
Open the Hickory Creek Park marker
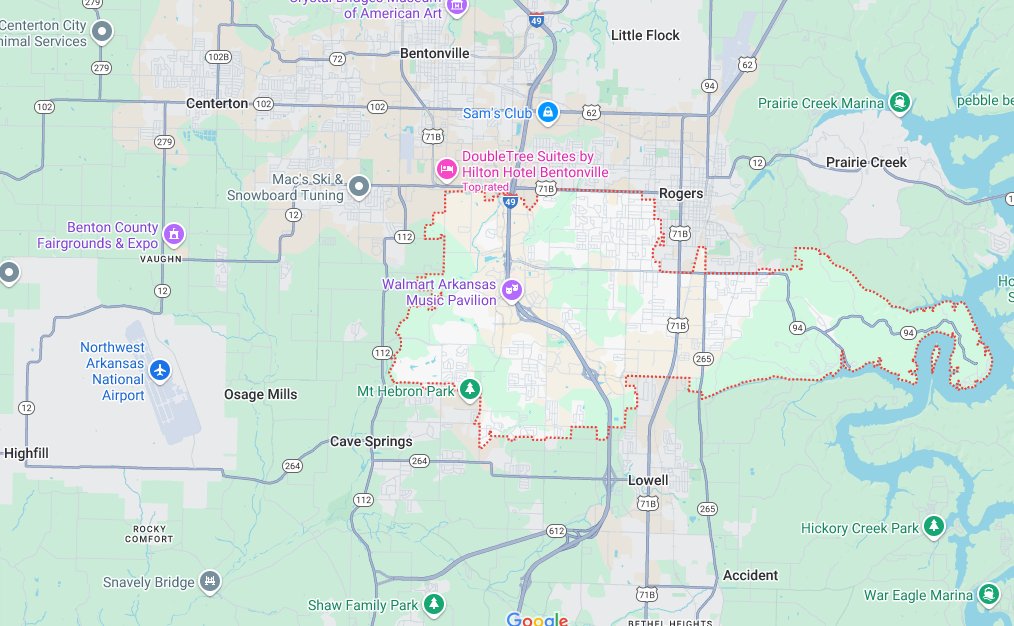pos(933,526)
